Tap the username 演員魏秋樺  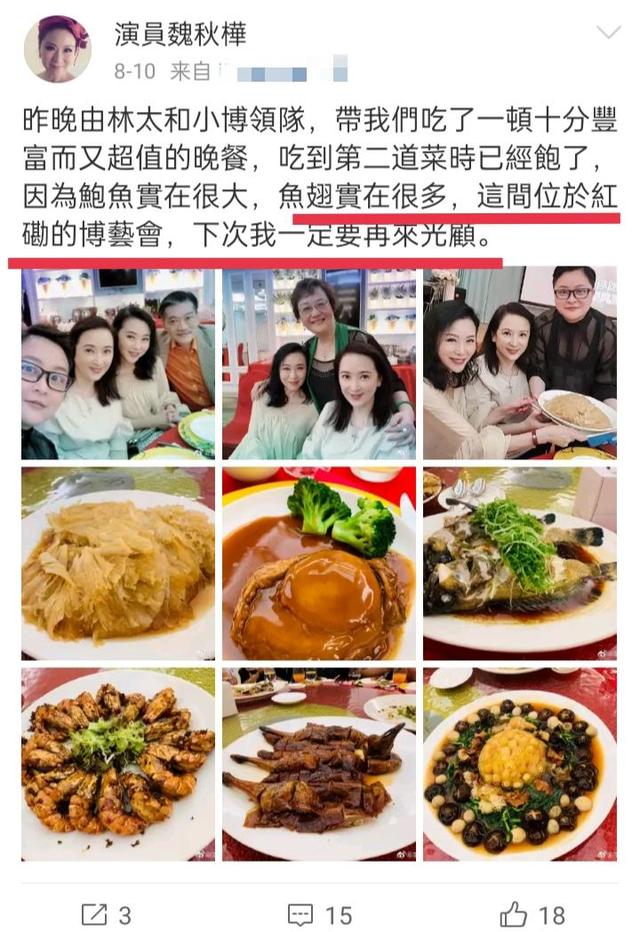click(179, 35)
